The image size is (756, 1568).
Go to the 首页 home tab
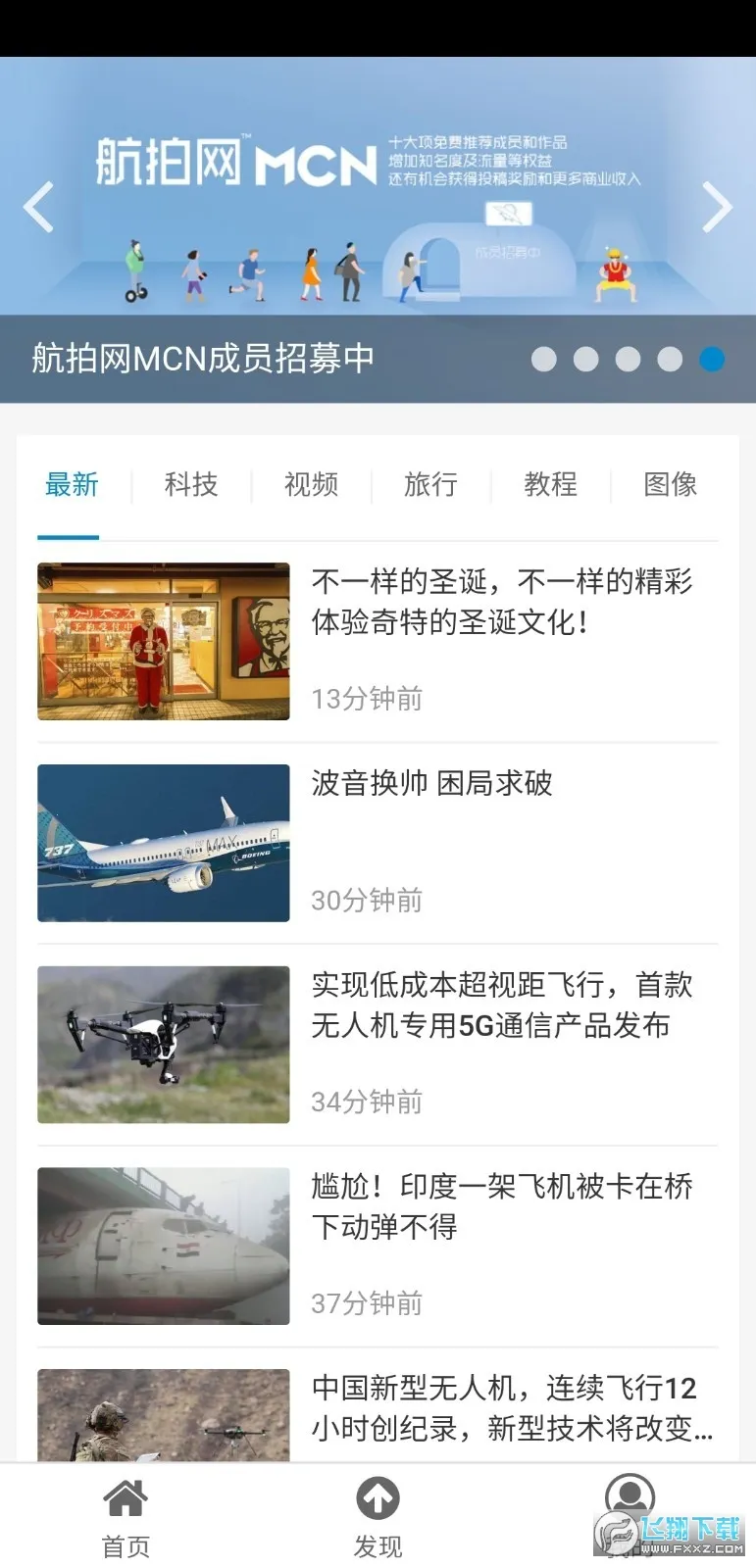click(126, 1518)
